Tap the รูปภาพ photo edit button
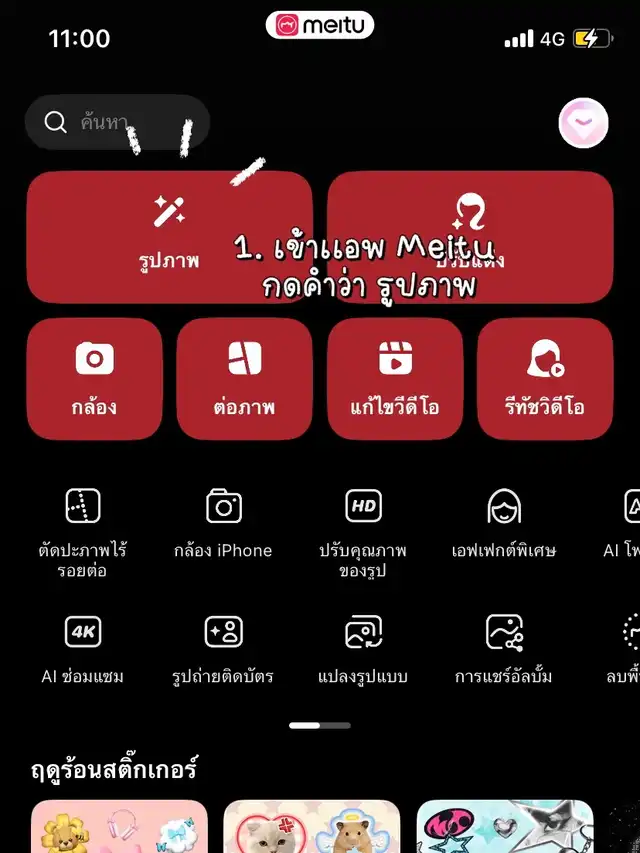 pyautogui.click(x=169, y=236)
